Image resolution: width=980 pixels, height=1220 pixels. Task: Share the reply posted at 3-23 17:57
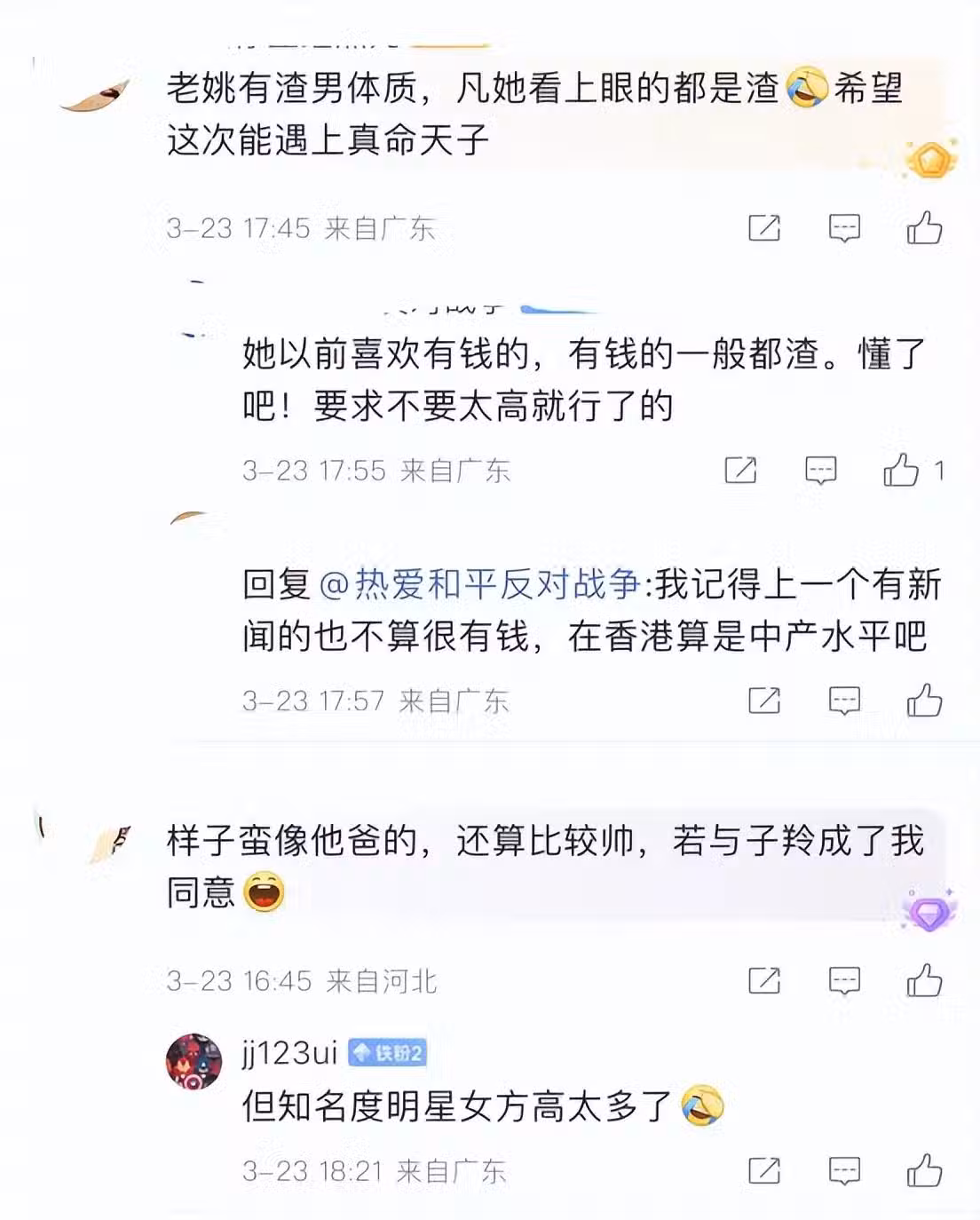764,701
